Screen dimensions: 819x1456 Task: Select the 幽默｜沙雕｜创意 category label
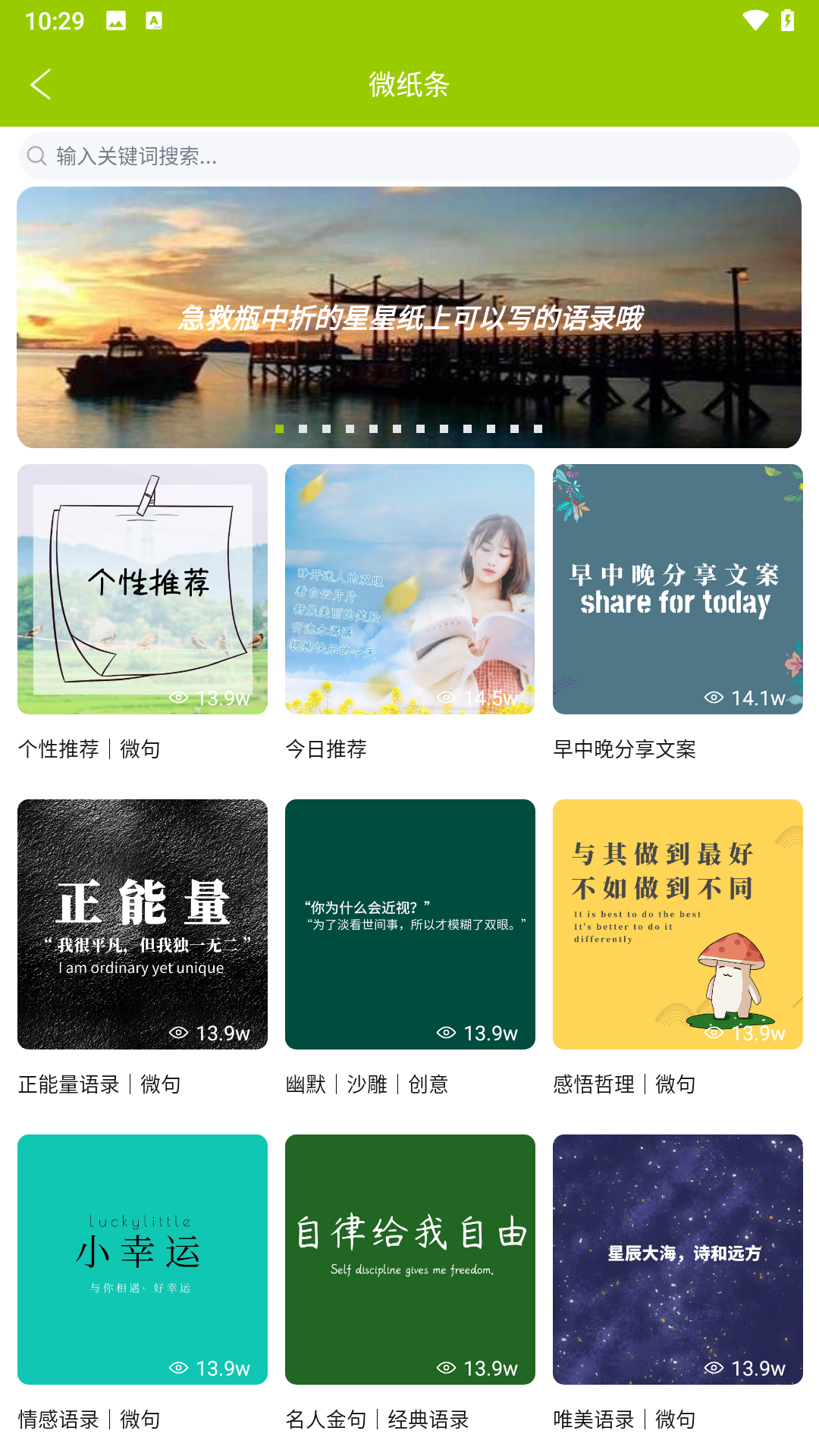(x=366, y=1084)
